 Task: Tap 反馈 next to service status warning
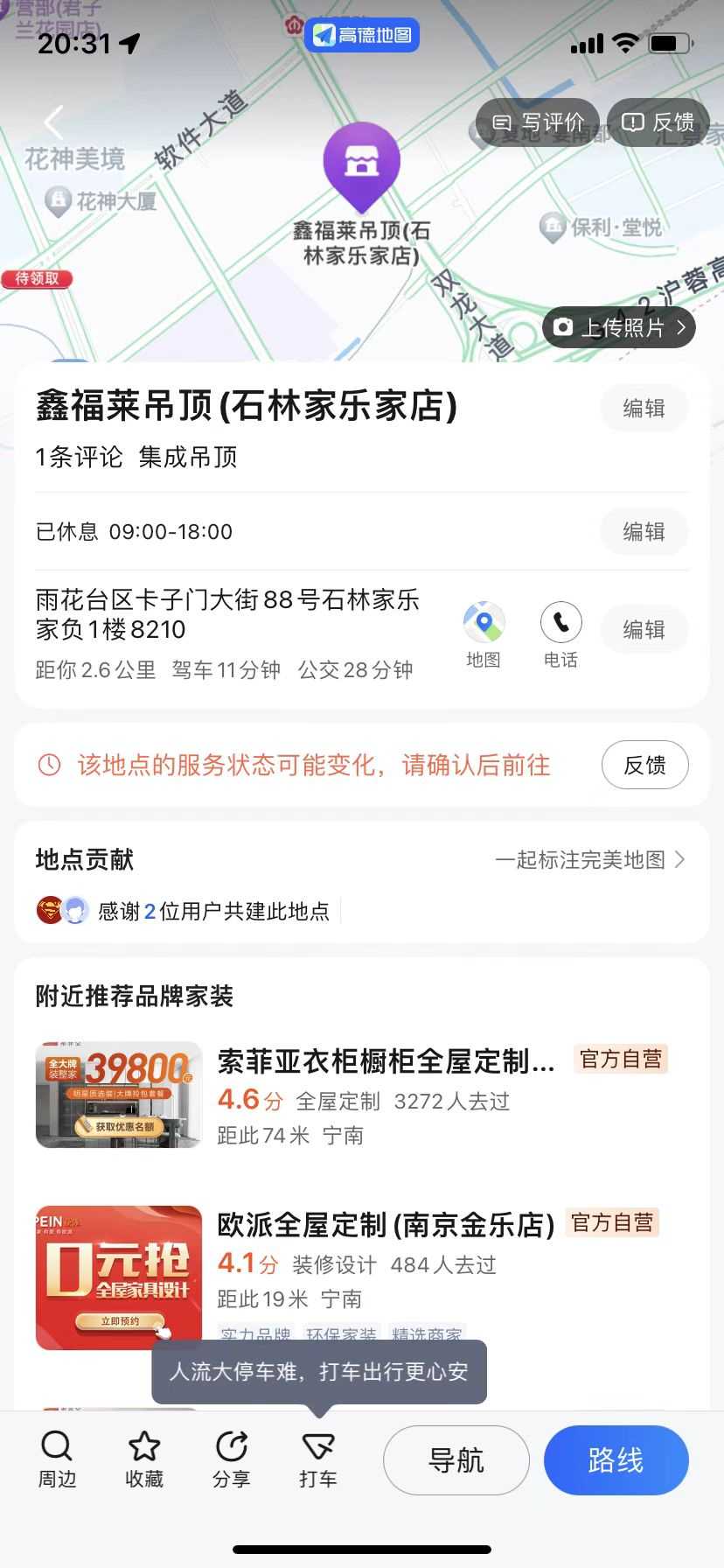click(644, 765)
